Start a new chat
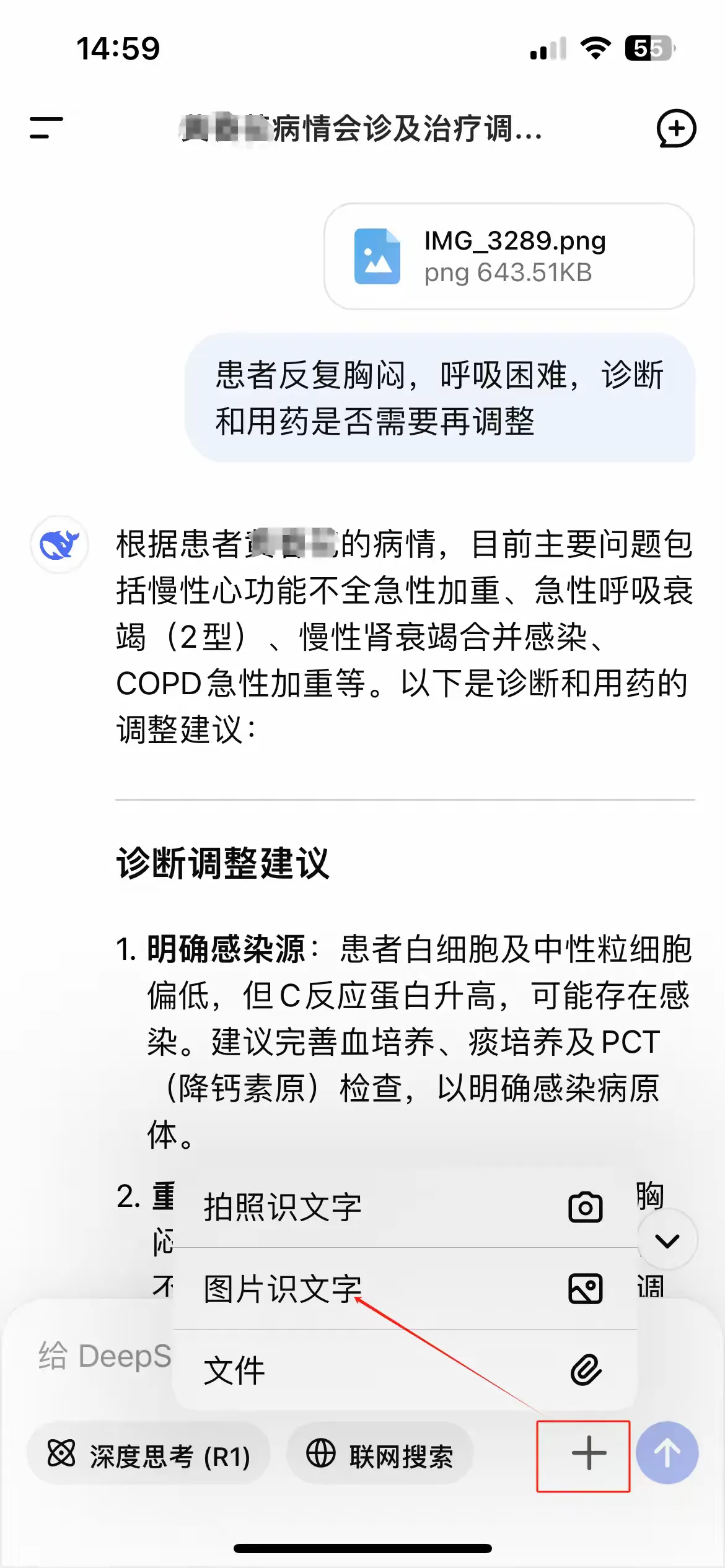Viewport: 725px width, 1568px height. [676, 128]
